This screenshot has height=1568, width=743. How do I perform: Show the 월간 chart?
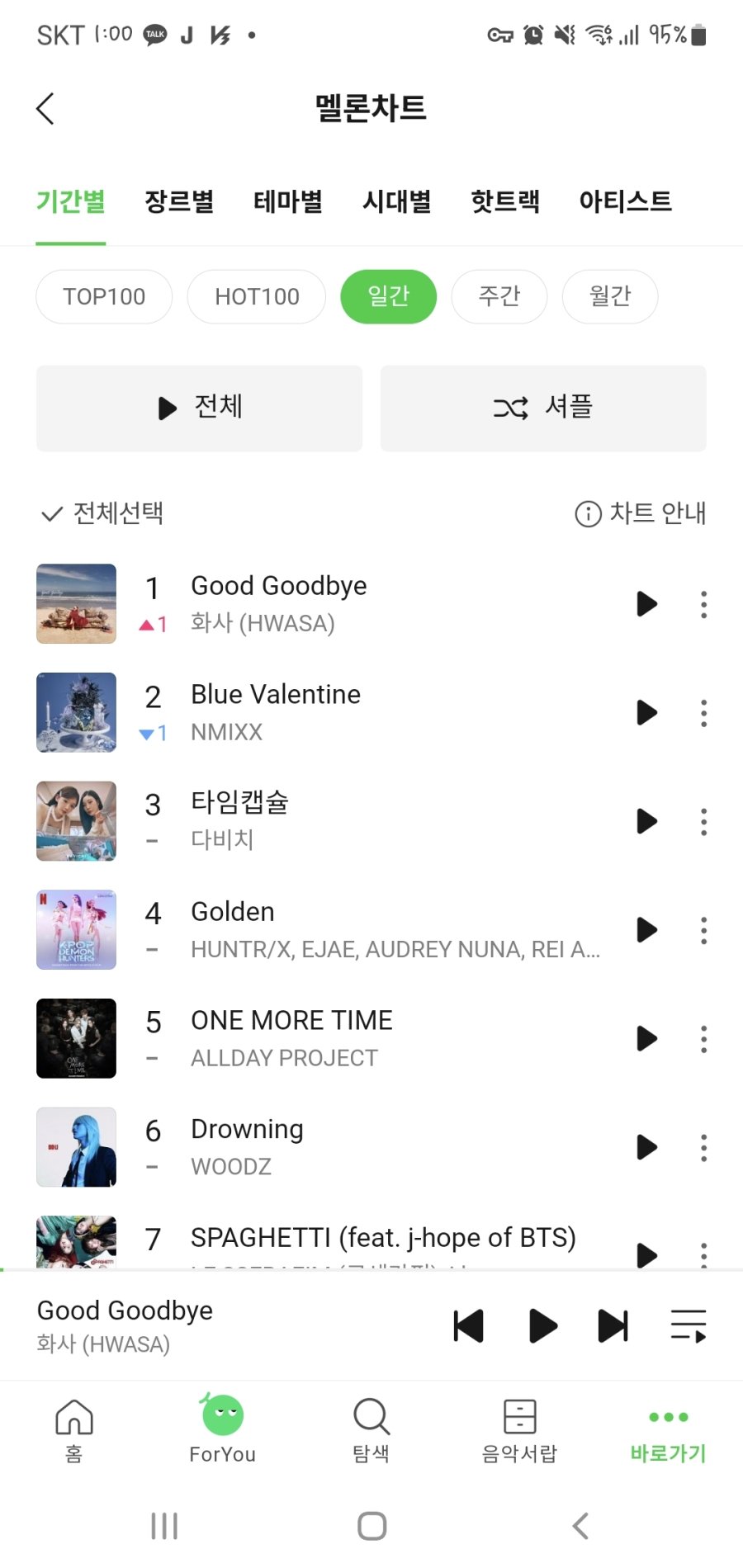[x=609, y=296]
